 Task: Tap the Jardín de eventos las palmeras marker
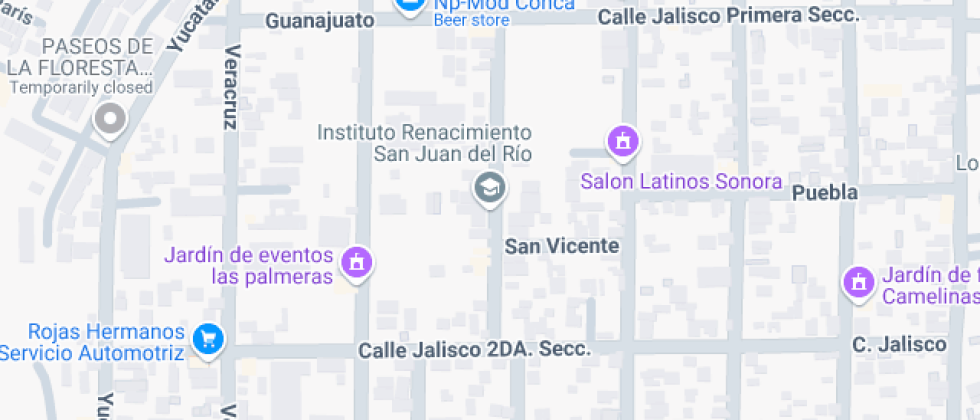[354, 263]
